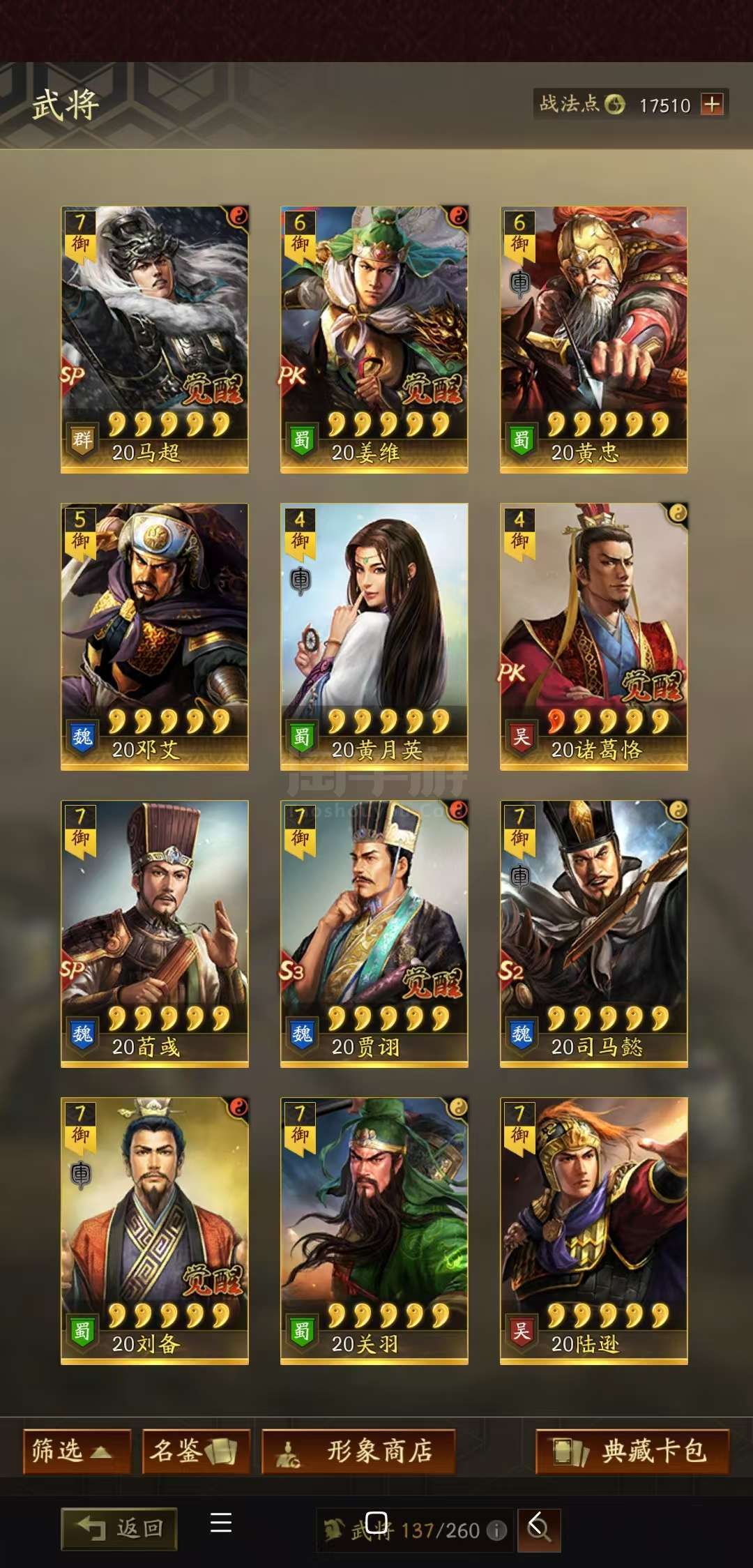This screenshot has height=1568, width=753.
Task: Select the 黄忠 general card
Action: point(594,340)
